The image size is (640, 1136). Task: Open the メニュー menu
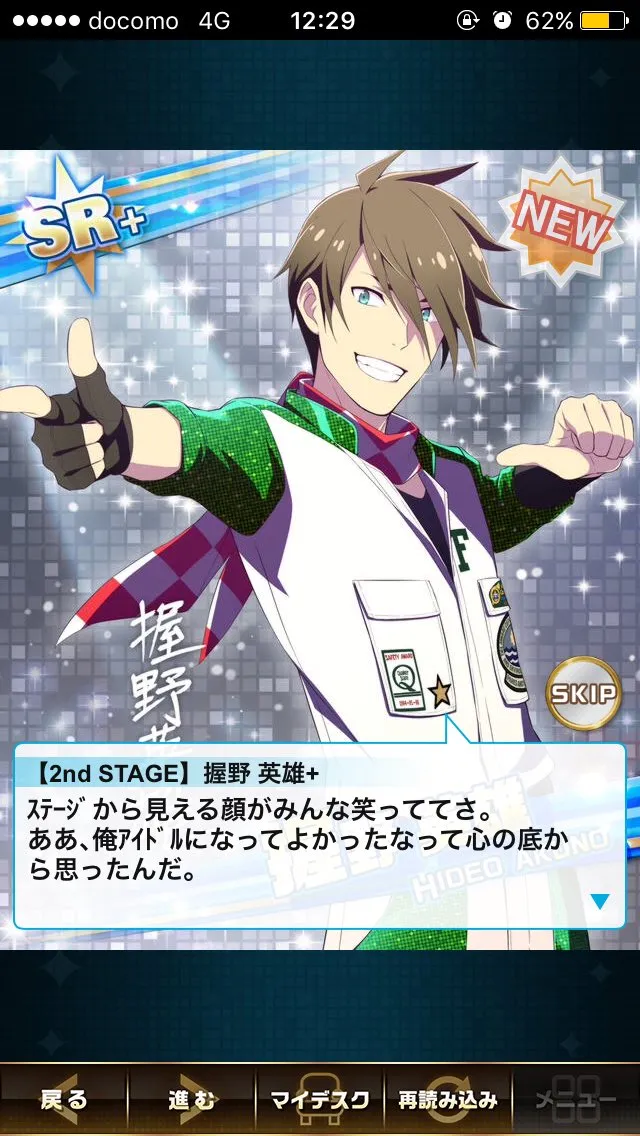[576, 1100]
